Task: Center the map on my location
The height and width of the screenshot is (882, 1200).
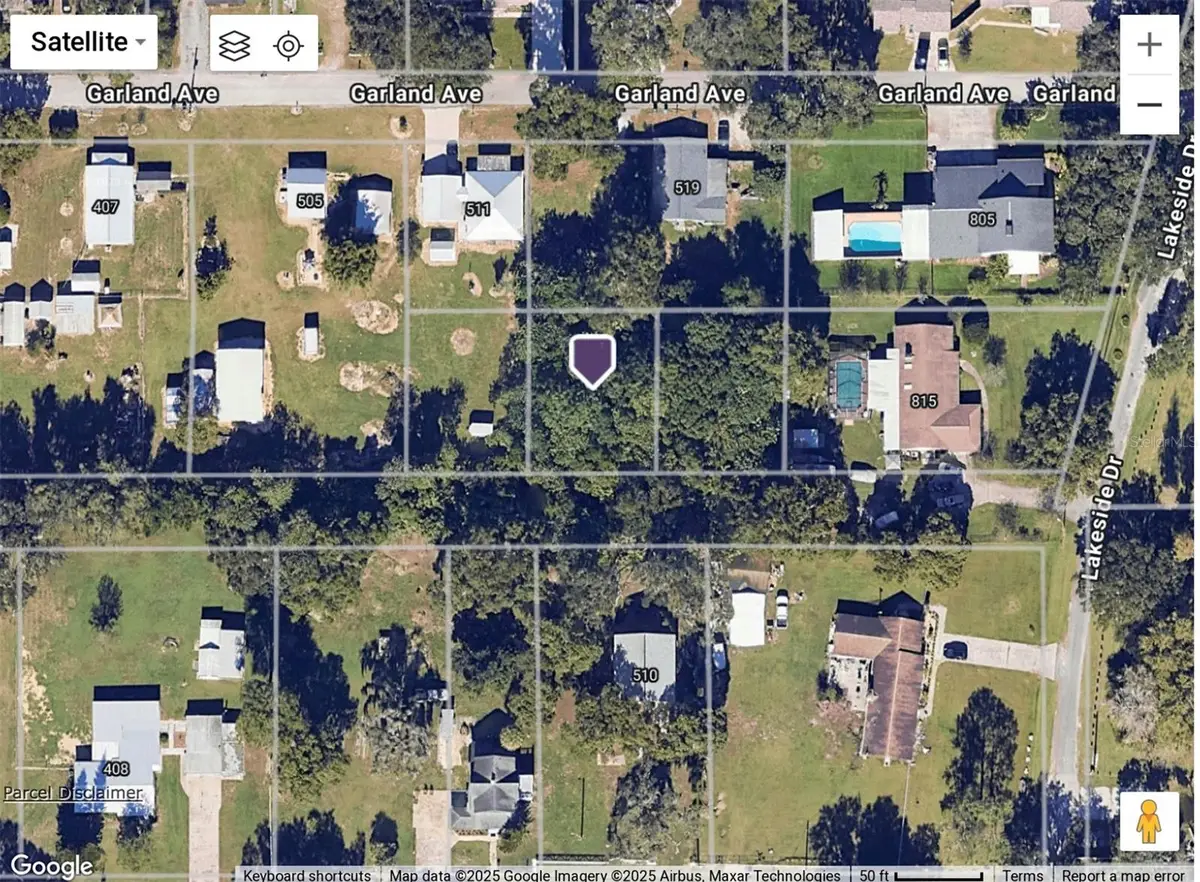Action: [289, 45]
